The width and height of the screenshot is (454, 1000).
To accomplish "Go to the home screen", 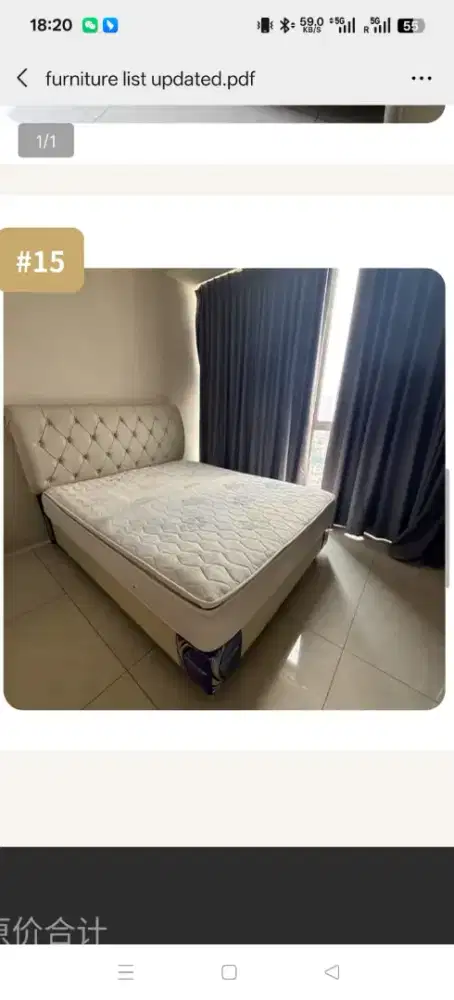I will click(229, 972).
